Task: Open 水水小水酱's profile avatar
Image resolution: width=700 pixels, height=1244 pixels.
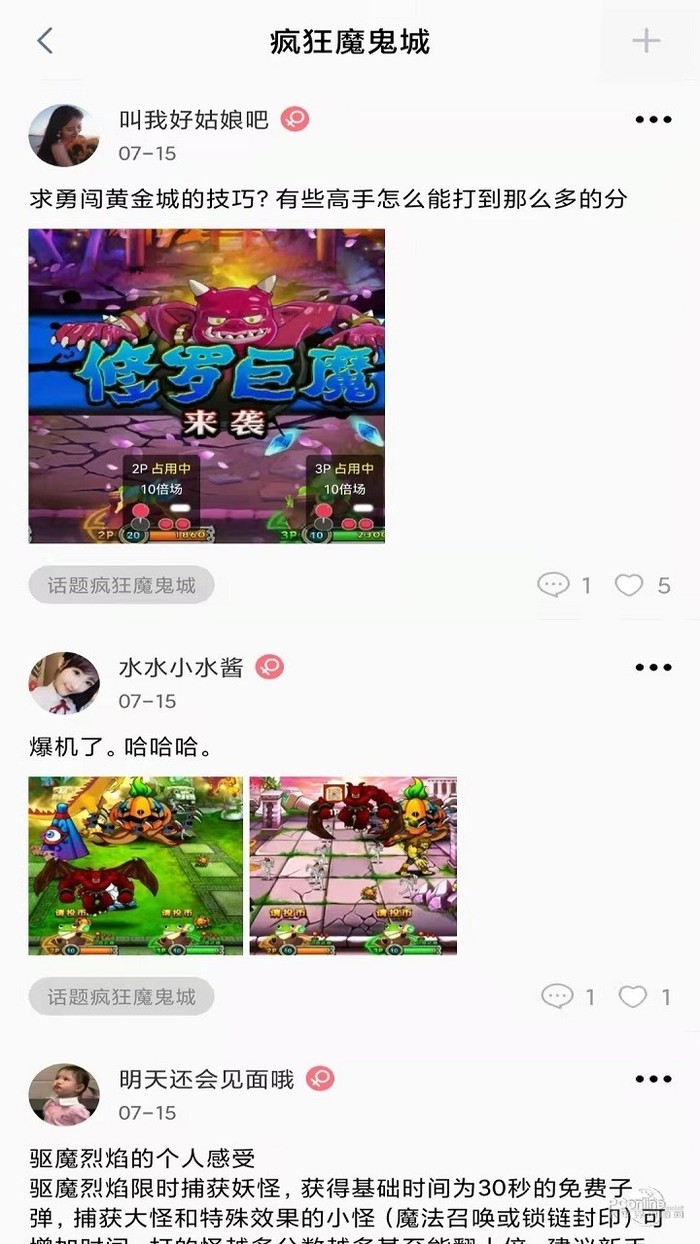Action: [x=64, y=683]
